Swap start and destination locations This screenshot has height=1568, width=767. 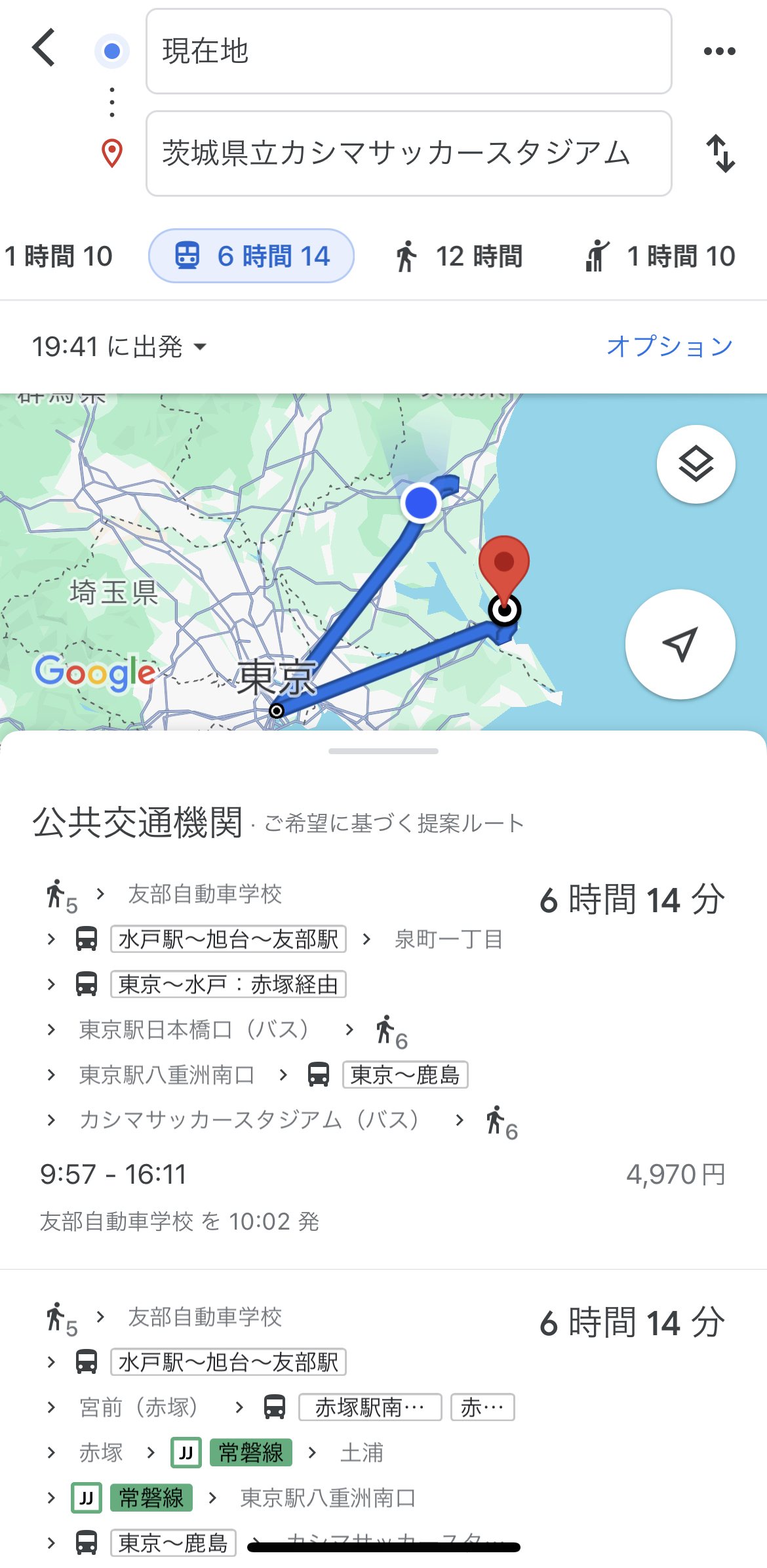pos(720,153)
